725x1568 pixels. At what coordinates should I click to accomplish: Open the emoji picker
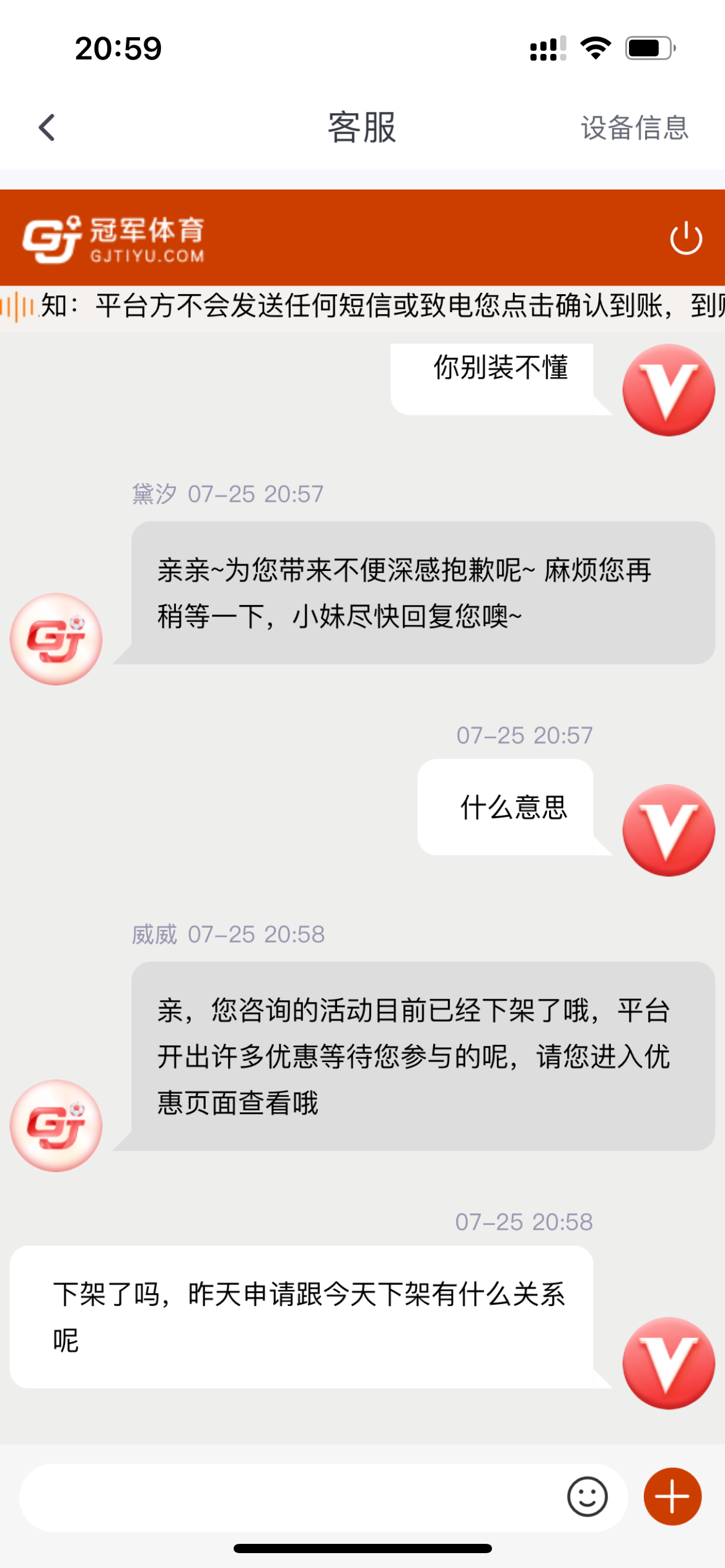pyautogui.click(x=587, y=1497)
